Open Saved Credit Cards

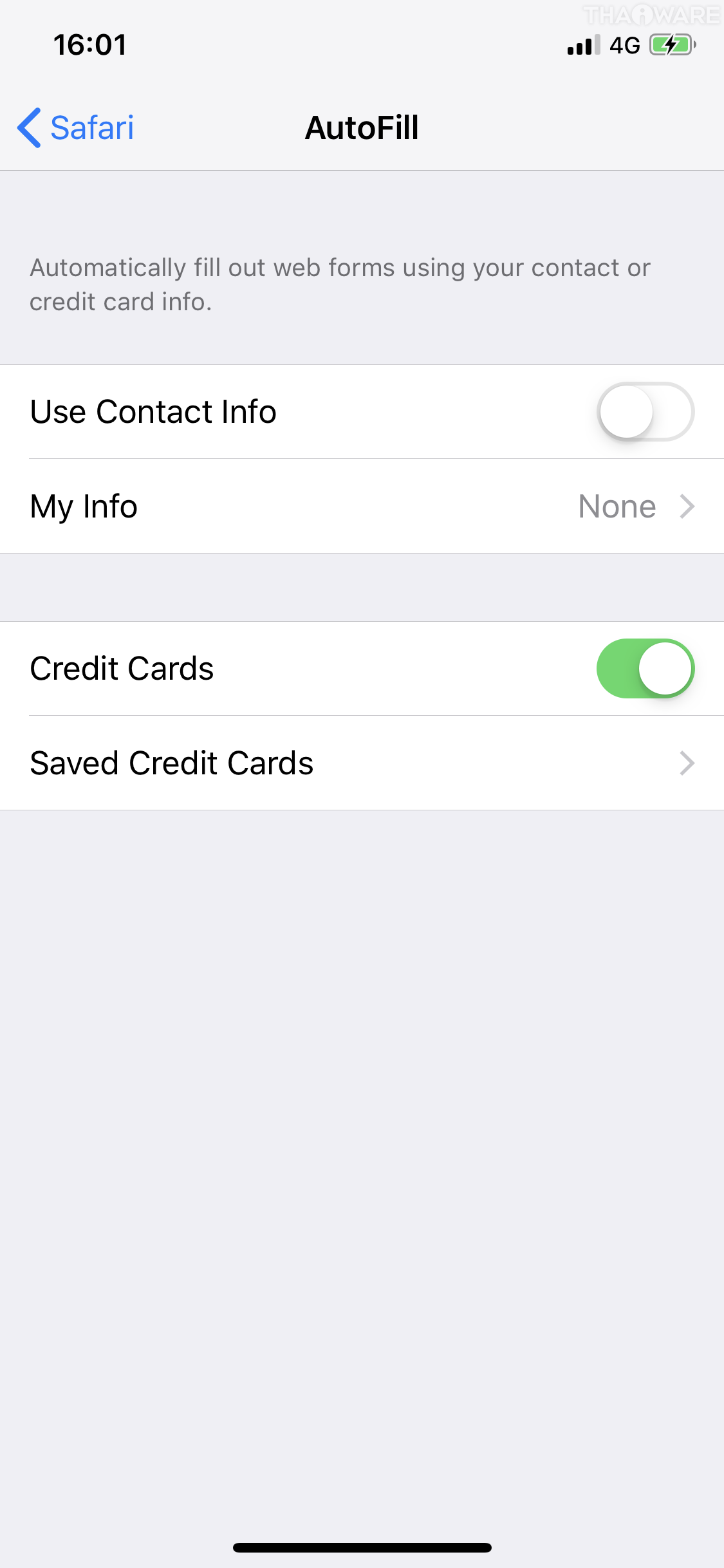(362, 763)
